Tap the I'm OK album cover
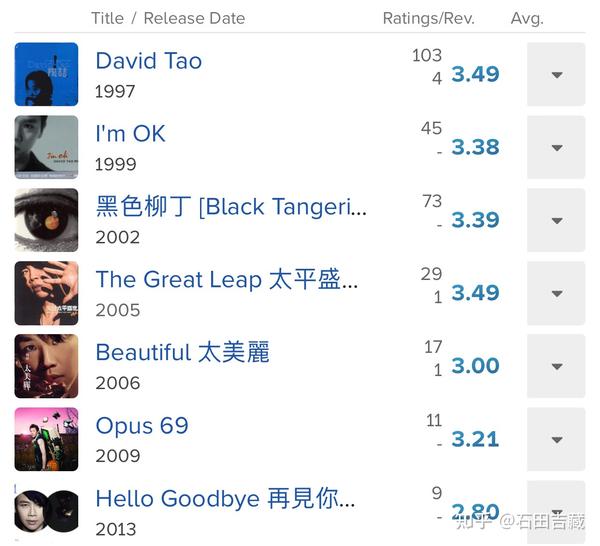The height and width of the screenshot is (546, 600). (x=46, y=148)
